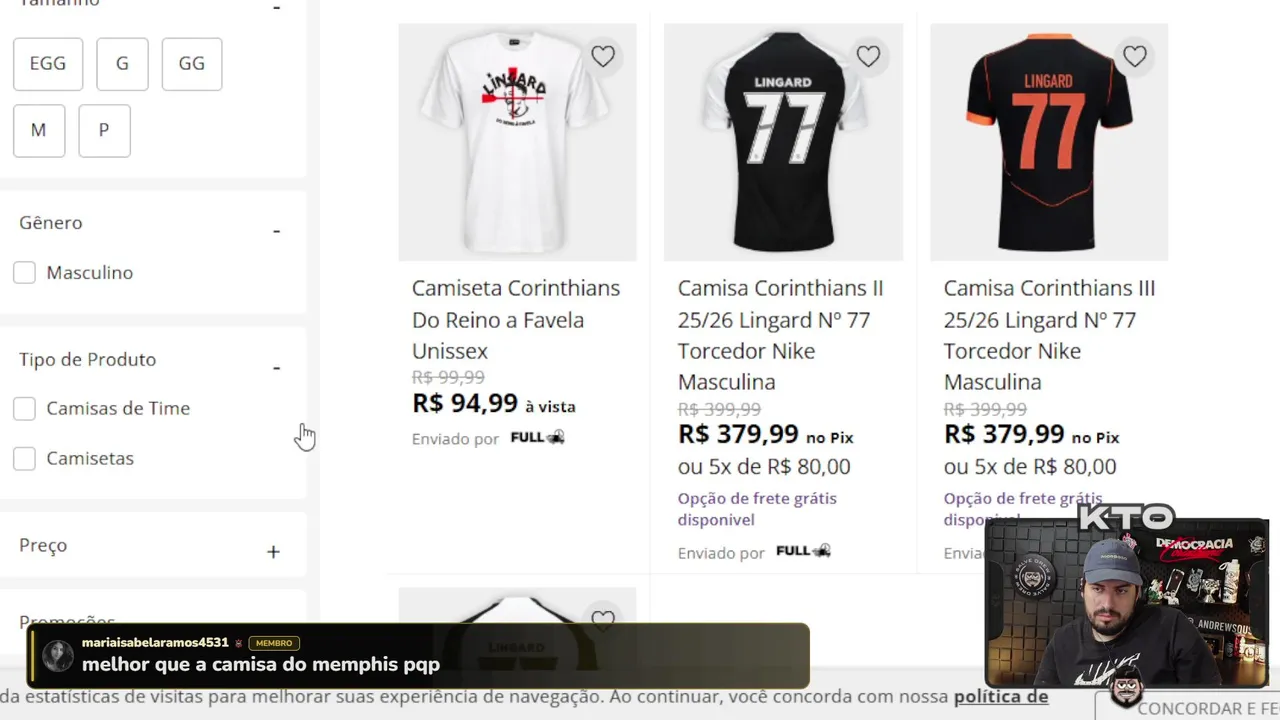Check the Camisas de Time filter
Screen dimensions: 1280x720
25,409
